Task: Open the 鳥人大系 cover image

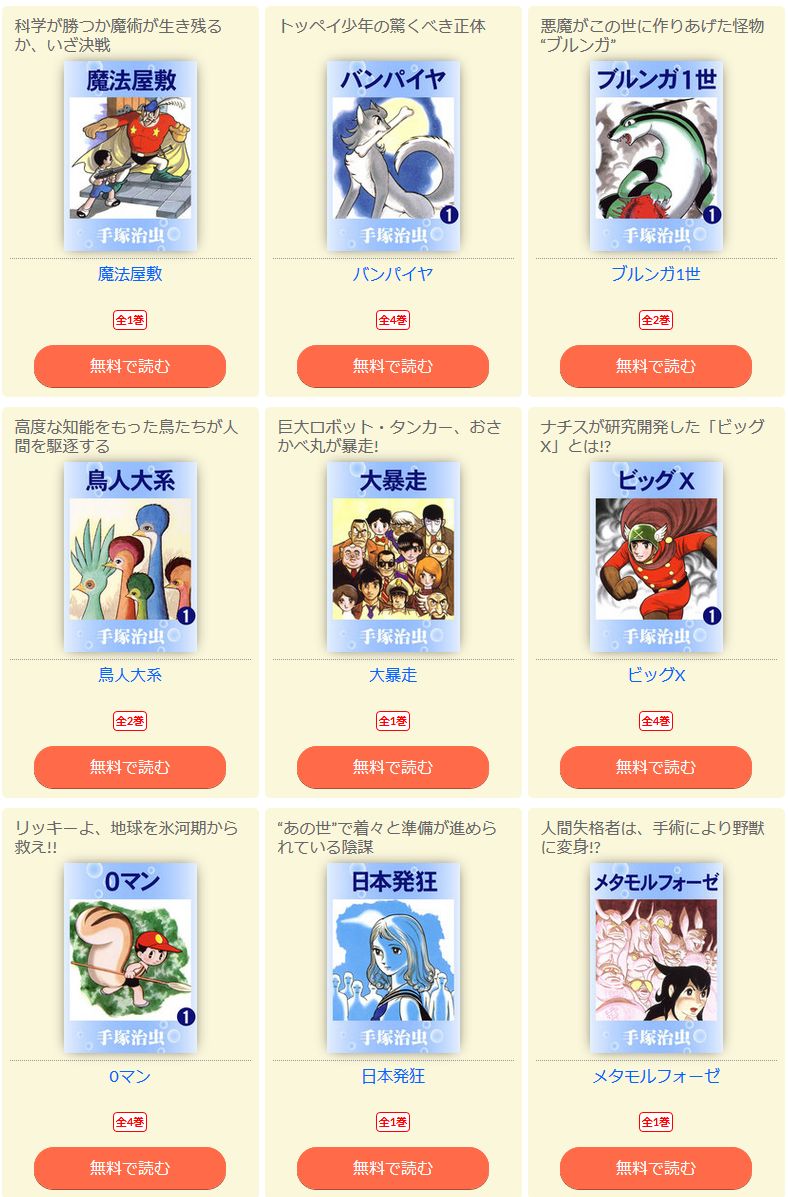Action: [131, 557]
